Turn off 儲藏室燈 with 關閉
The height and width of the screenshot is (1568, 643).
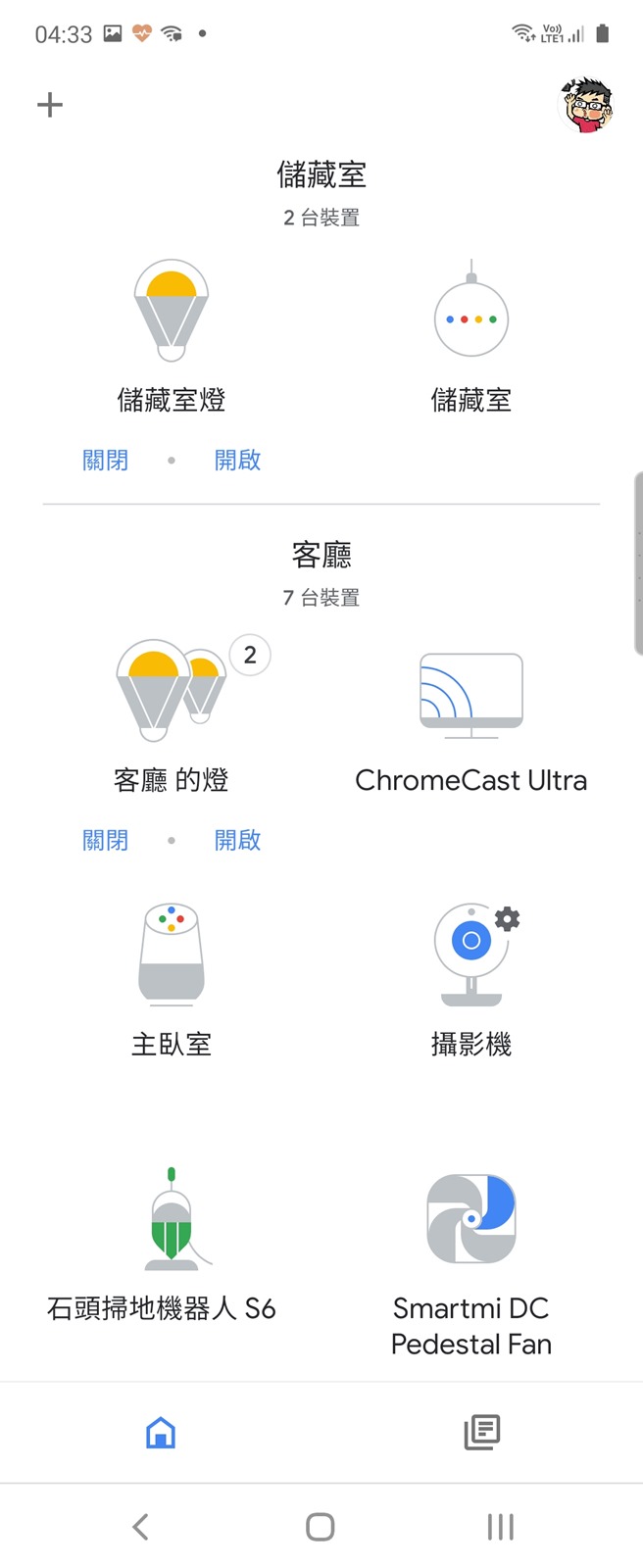[106, 461]
